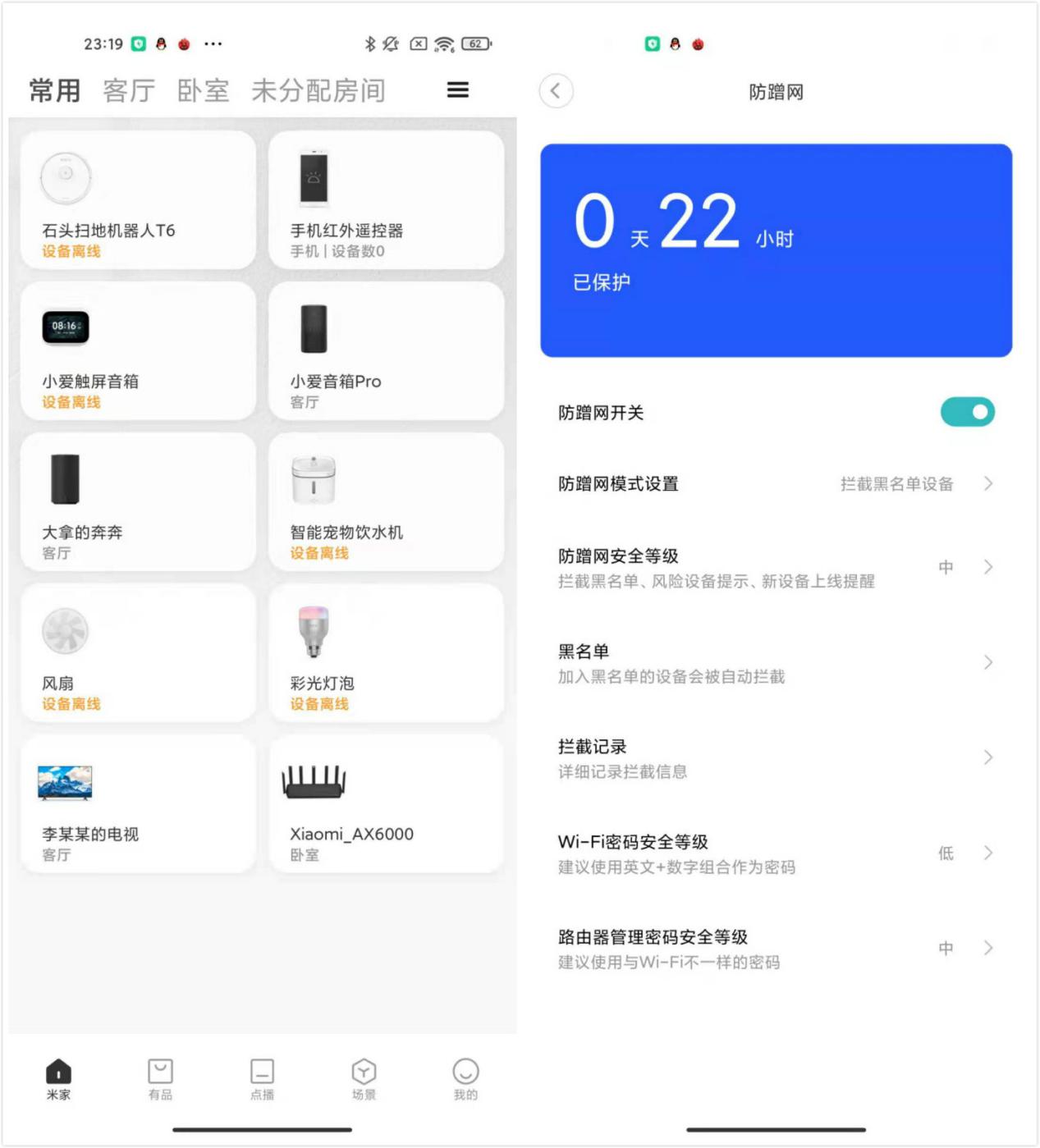View 拦截记录 details

point(775,758)
